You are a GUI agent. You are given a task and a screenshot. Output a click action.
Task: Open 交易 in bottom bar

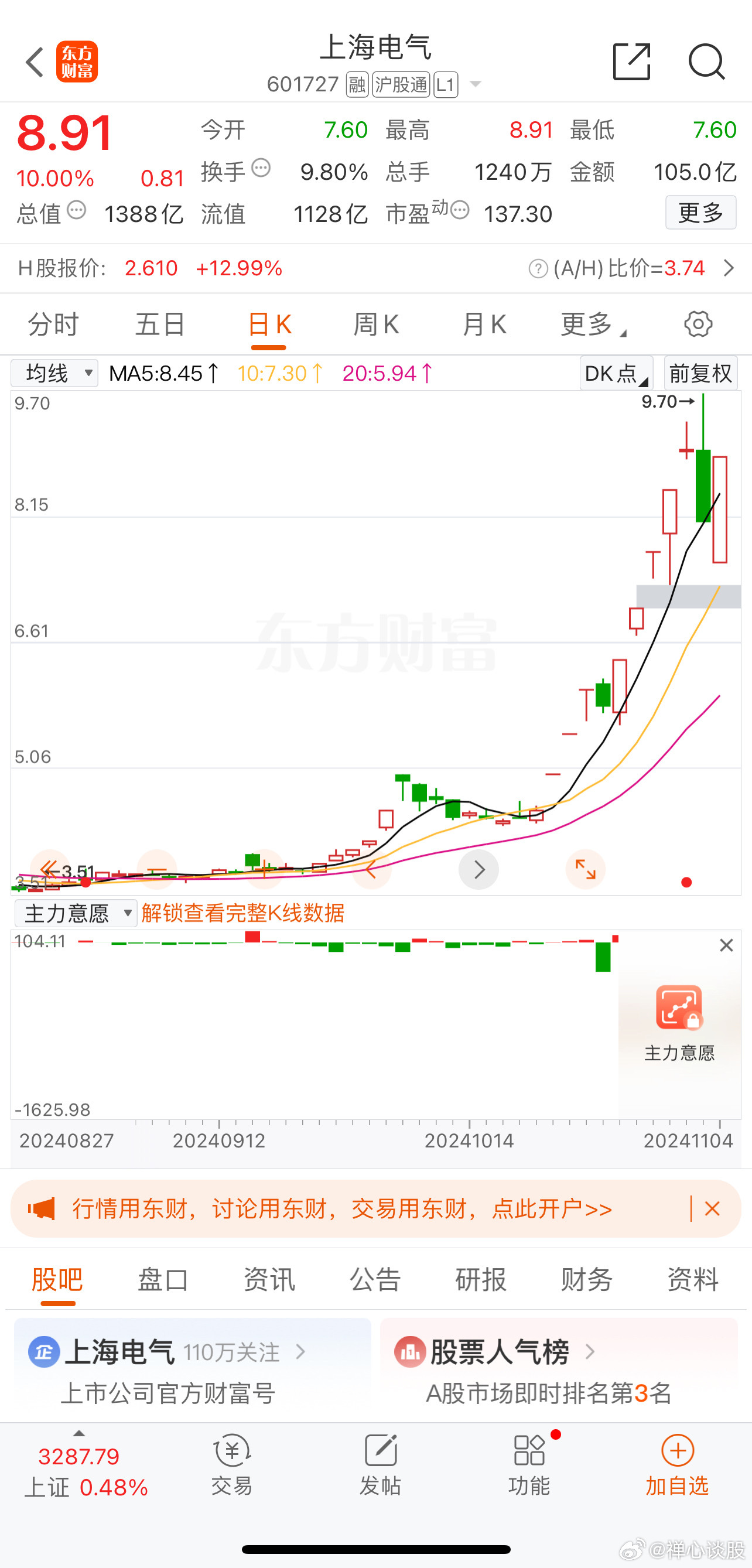pyautogui.click(x=232, y=1464)
